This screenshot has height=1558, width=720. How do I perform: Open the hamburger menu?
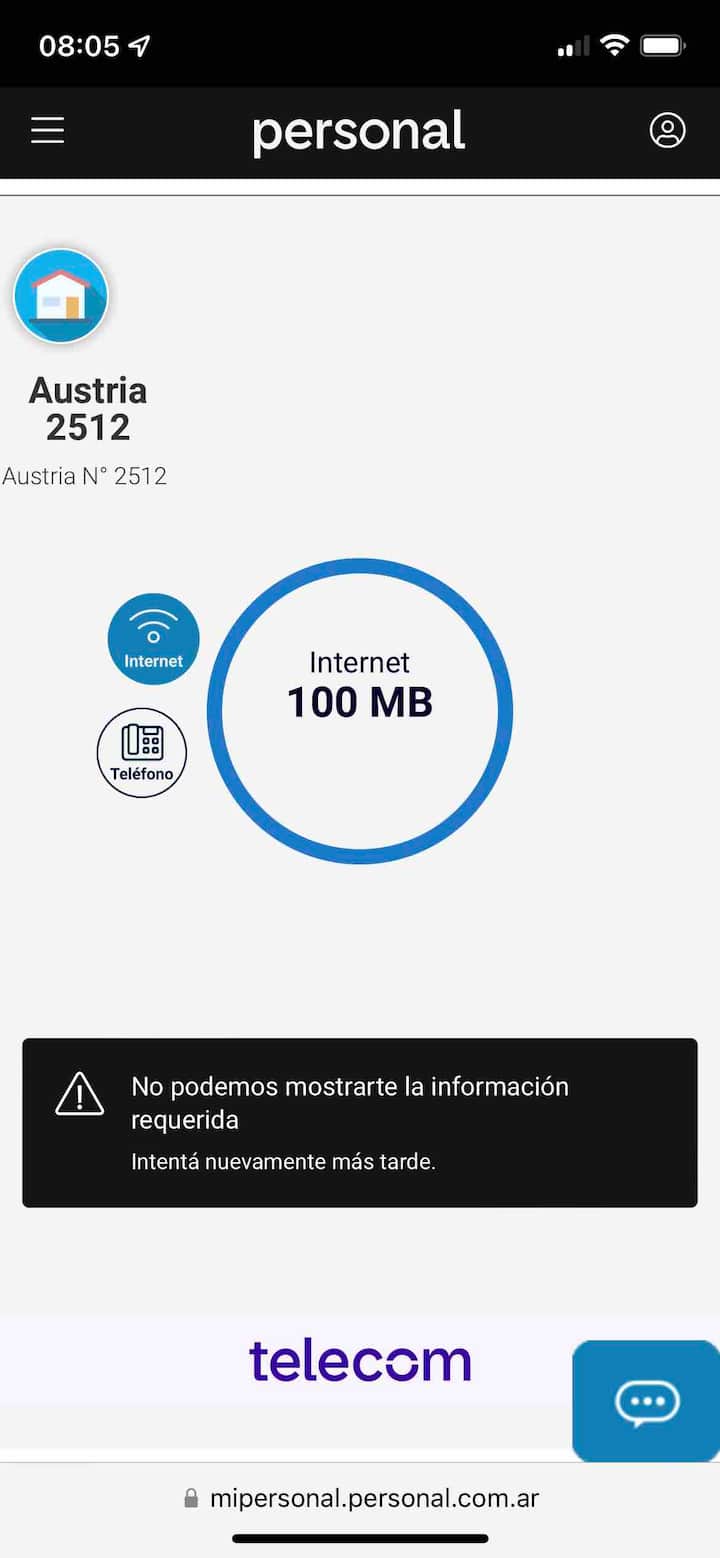(47, 131)
